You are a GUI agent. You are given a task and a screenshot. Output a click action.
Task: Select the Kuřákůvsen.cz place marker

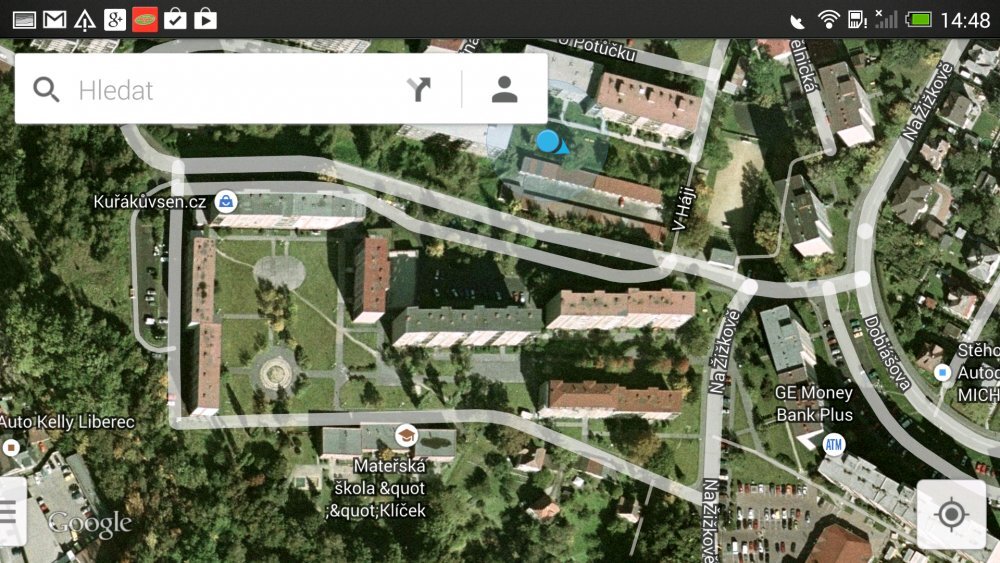227,201
